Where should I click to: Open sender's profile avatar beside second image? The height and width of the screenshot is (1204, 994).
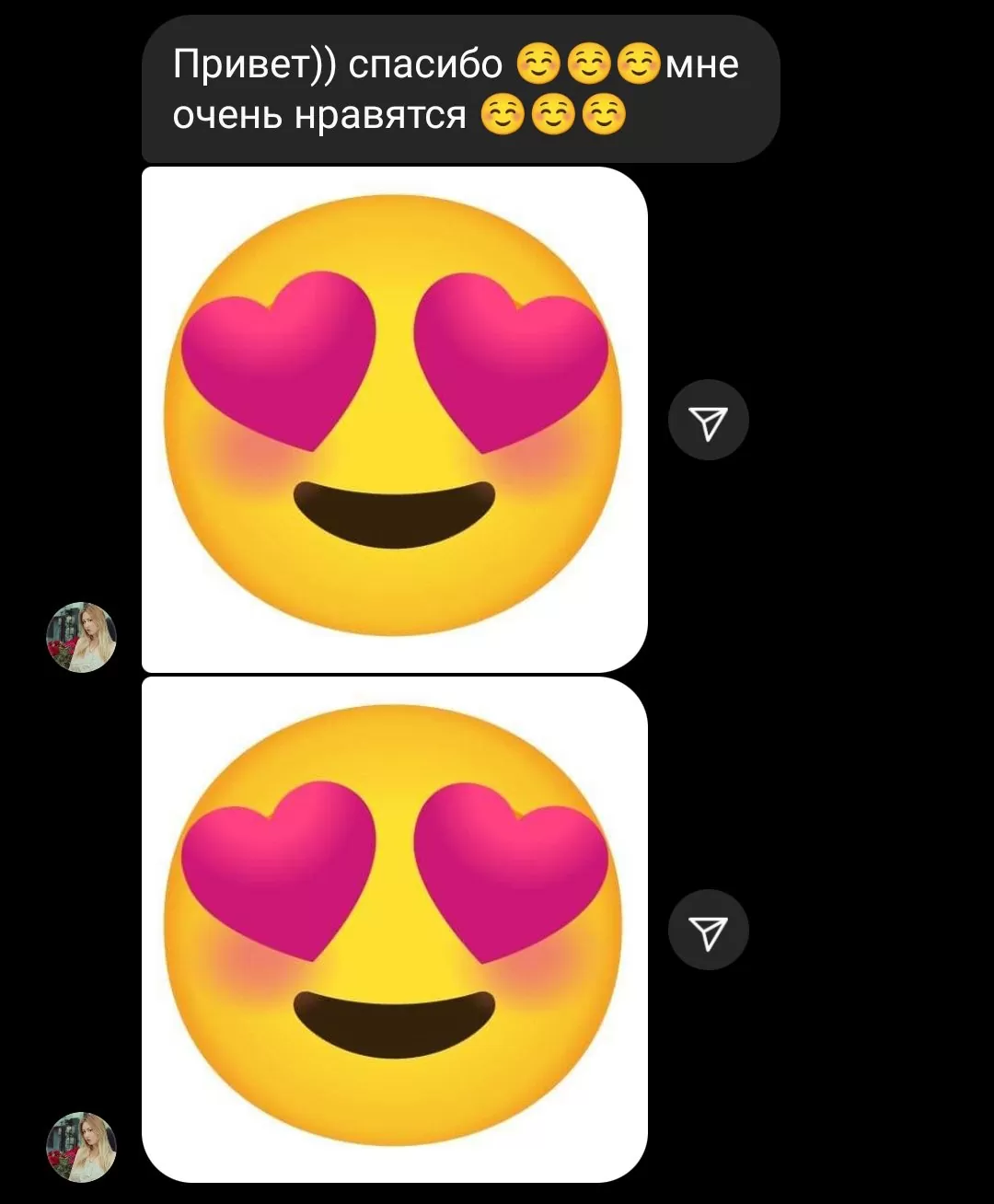point(81,1147)
